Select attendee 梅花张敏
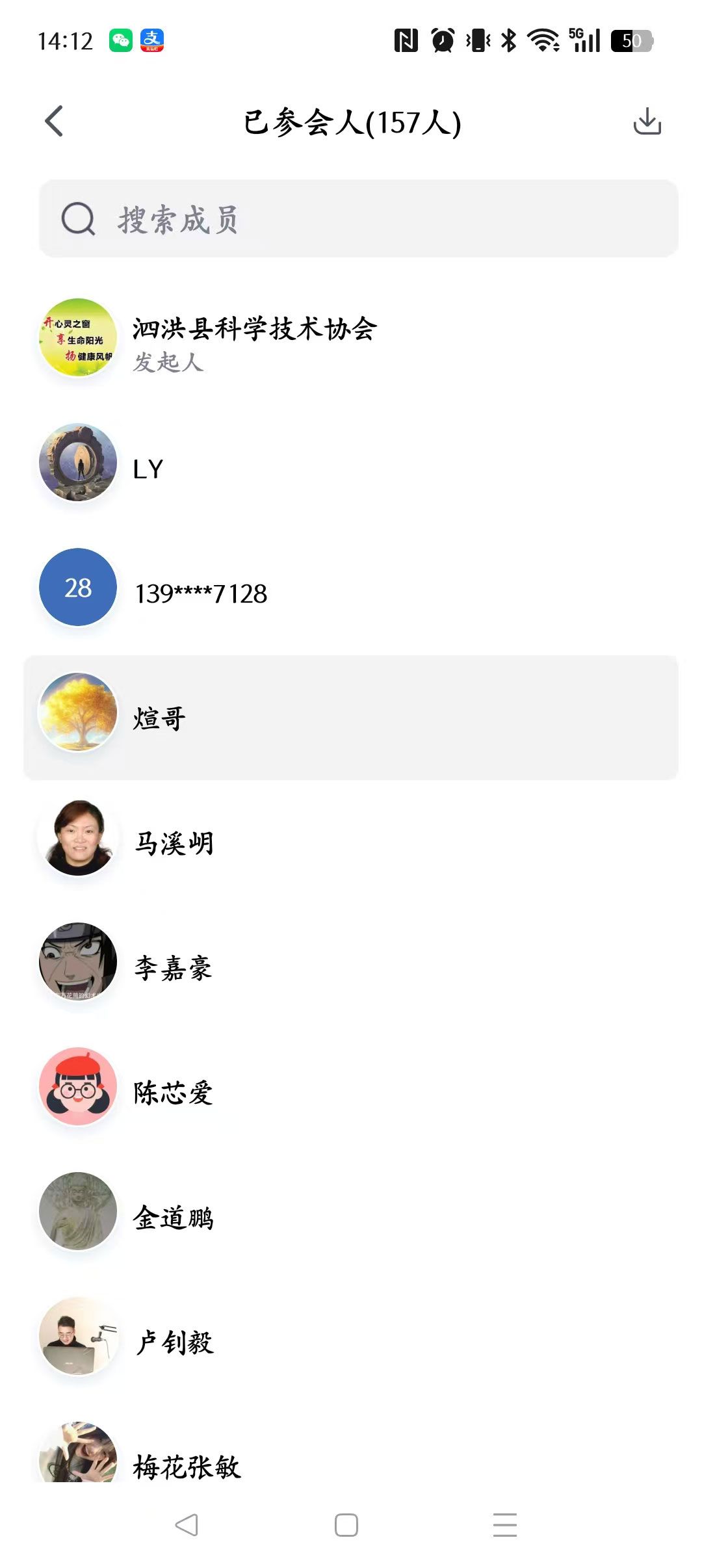Image resolution: width=702 pixels, height=1568 pixels. point(187,1465)
